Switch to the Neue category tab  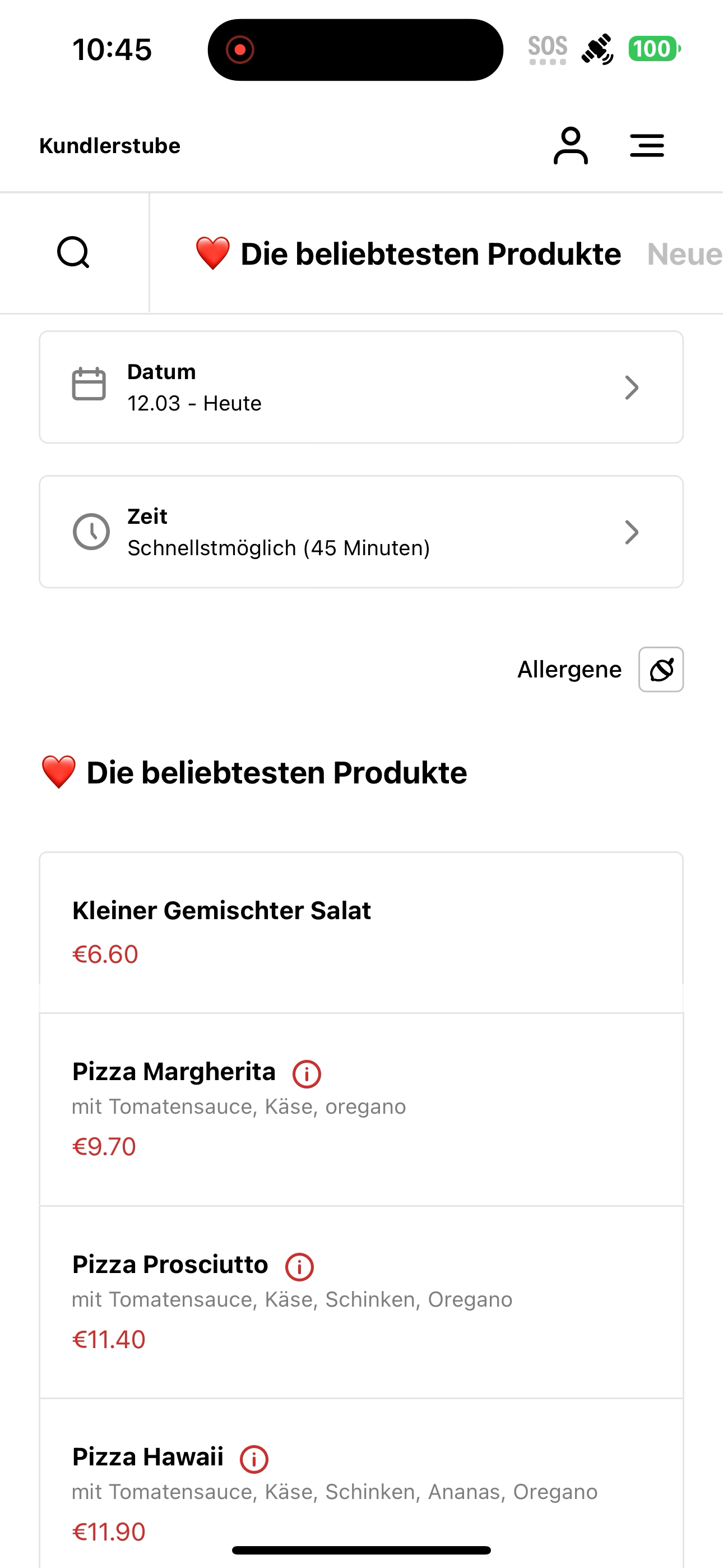[685, 254]
